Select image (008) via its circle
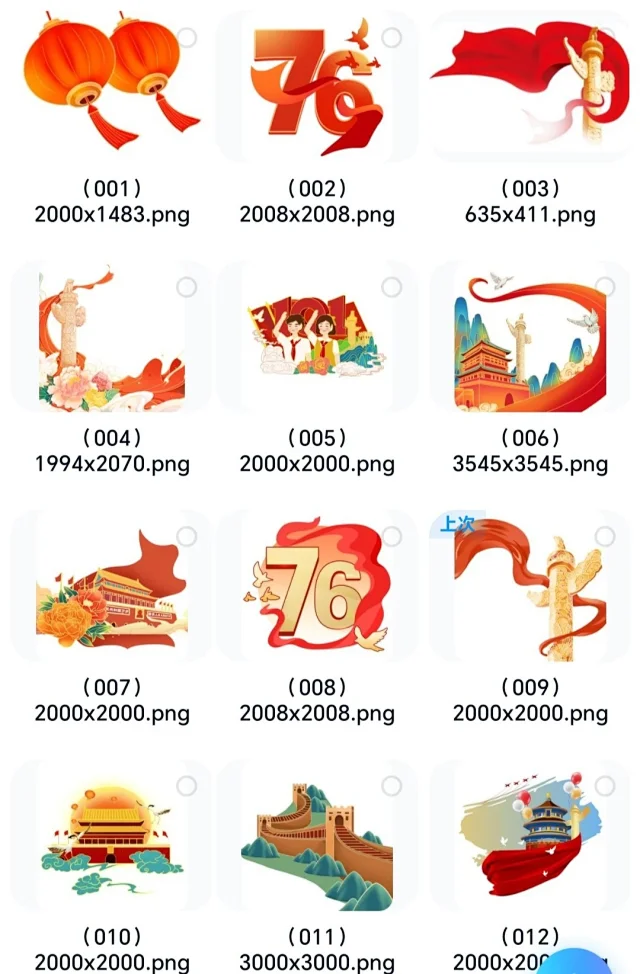Screen dimensions: 640x974 coord(392,537)
